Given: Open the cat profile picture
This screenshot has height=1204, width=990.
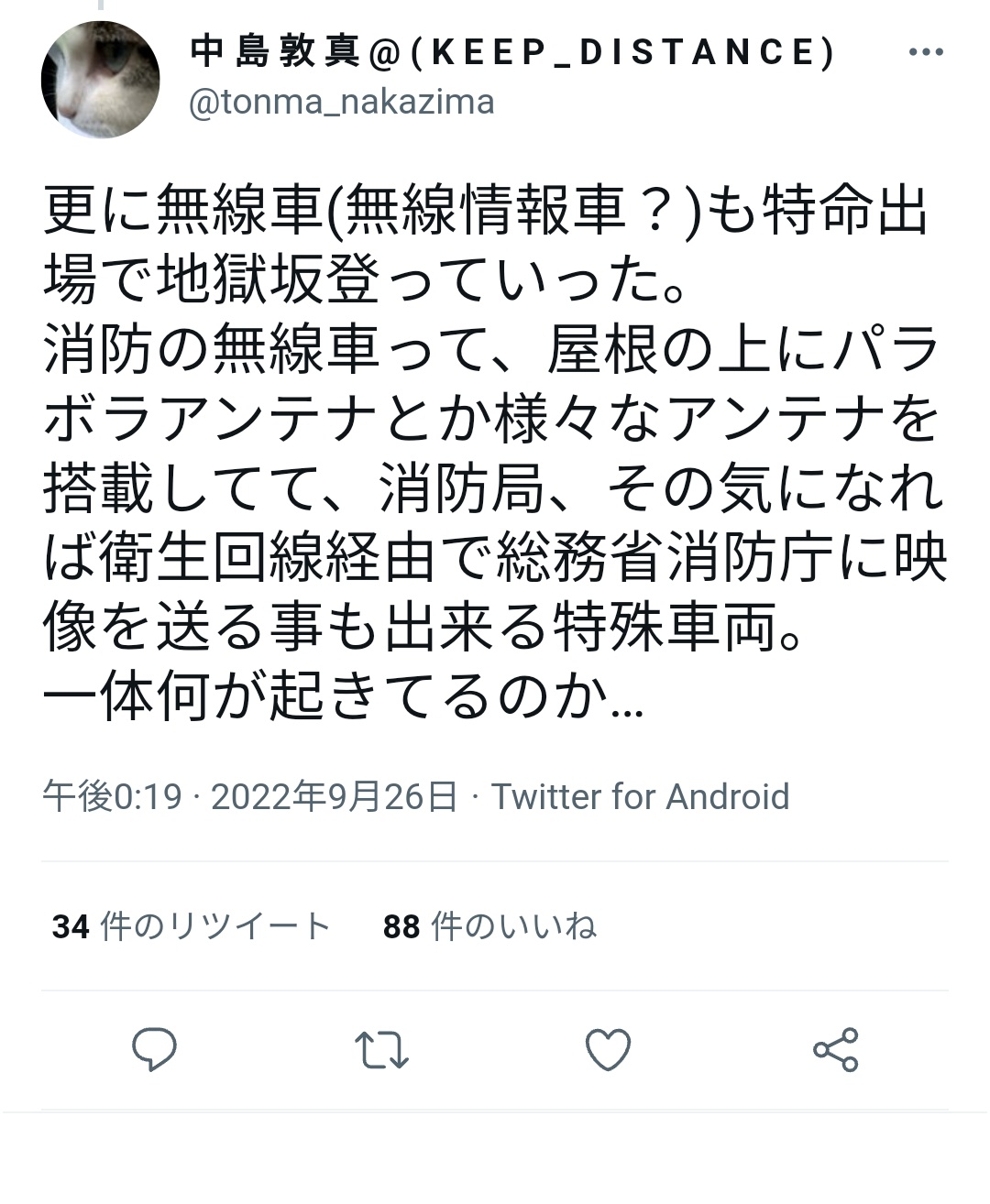Looking at the screenshot, I should 101,81.
